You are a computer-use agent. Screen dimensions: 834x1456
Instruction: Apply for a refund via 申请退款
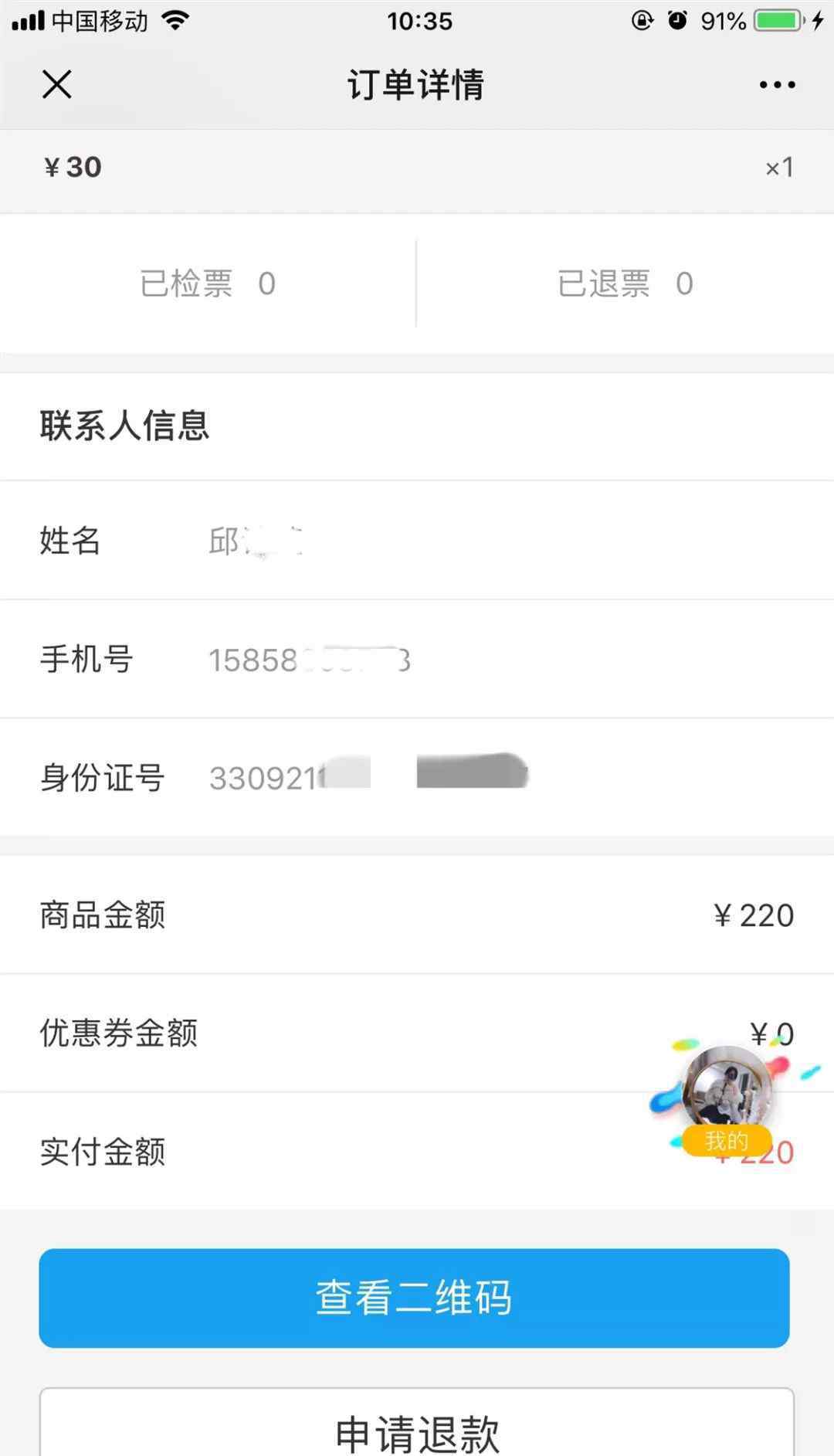pos(417,1427)
